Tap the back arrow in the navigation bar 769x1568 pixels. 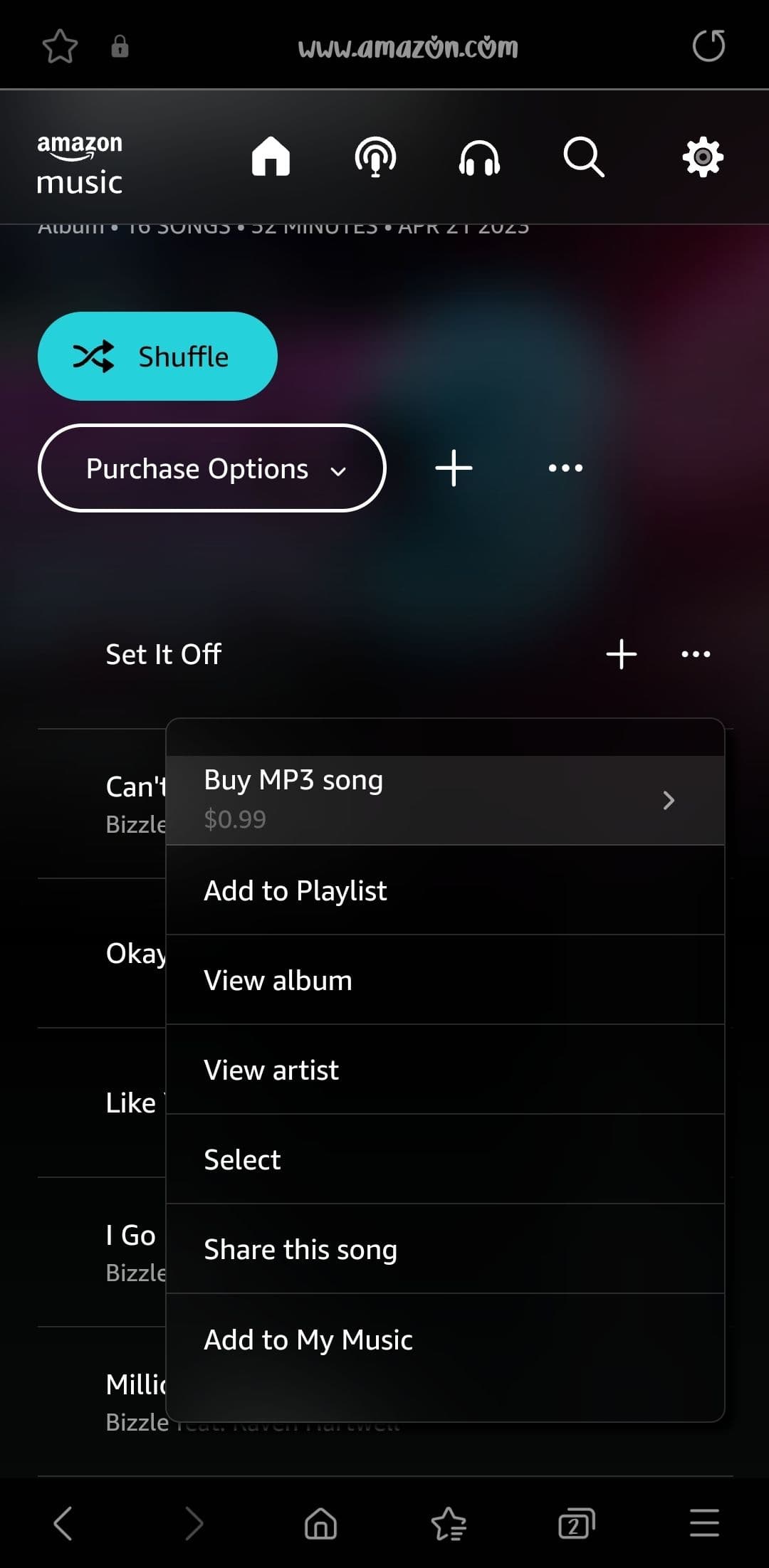coord(63,1523)
